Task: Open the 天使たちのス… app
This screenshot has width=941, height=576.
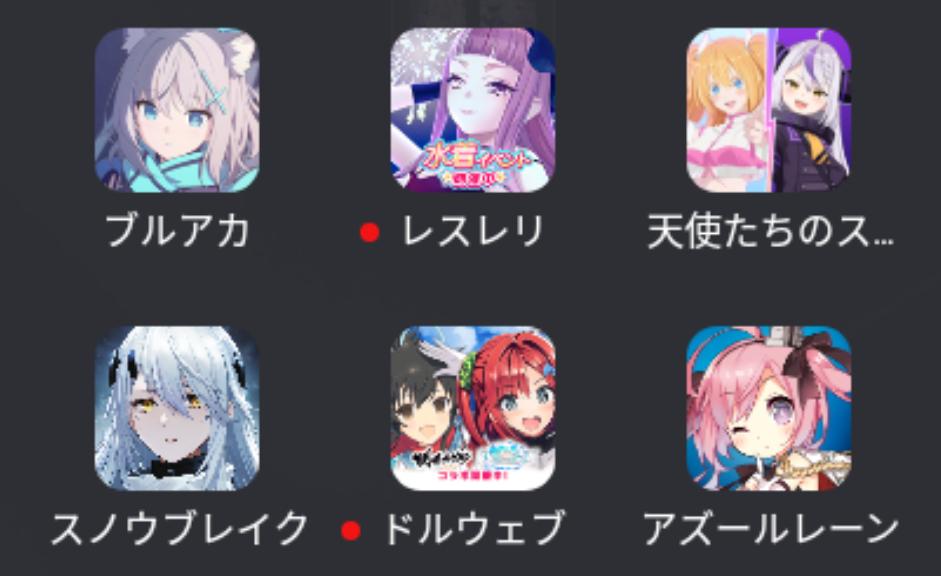Action: pos(768,110)
